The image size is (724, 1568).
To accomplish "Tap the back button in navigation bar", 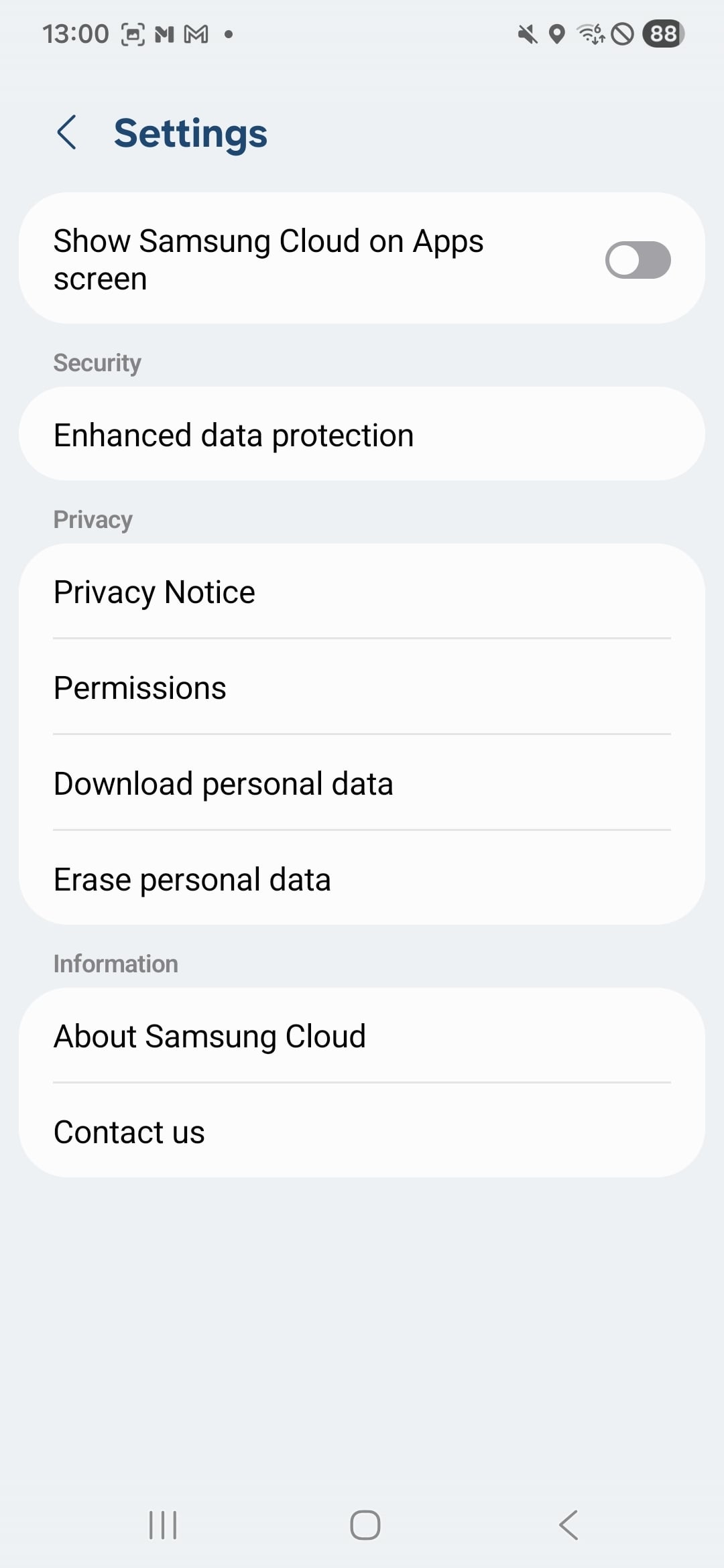I will pyautogui.click(x=567, y=1526).
